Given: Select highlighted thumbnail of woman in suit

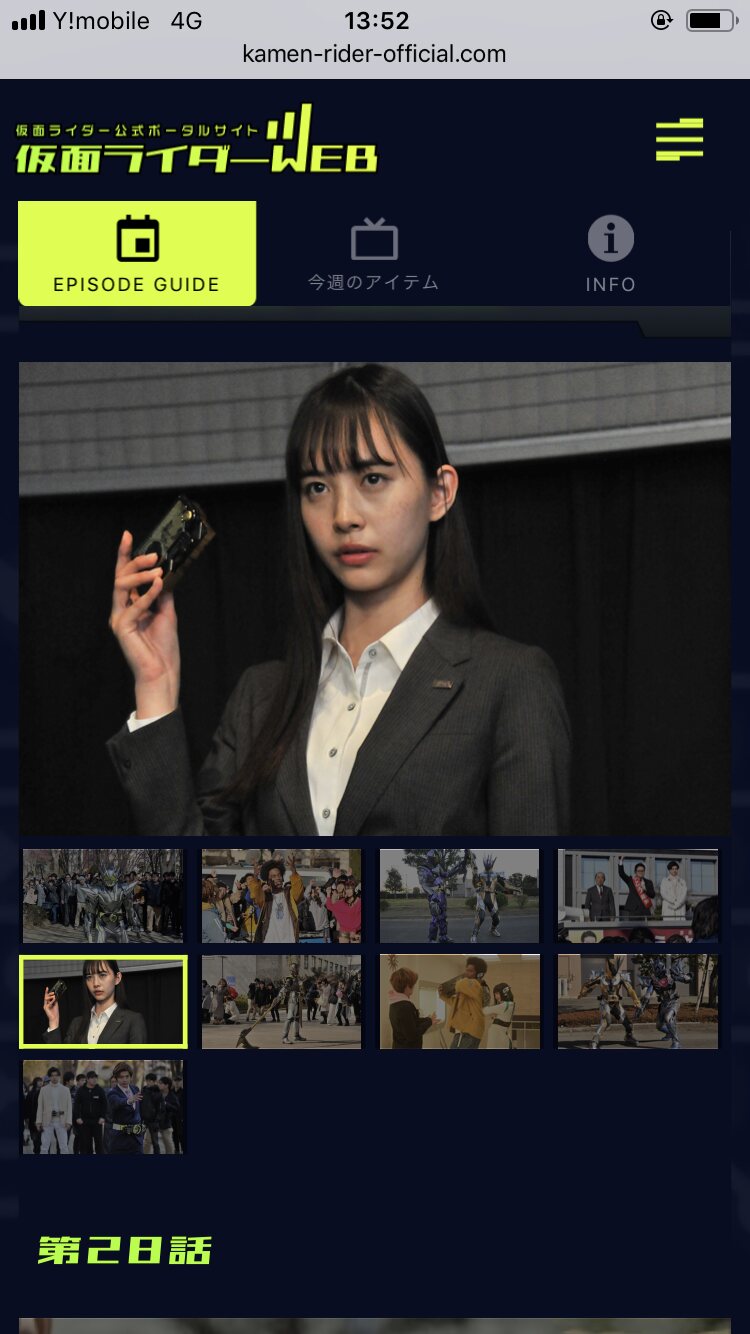Looking at the screenshot, I should pos(103,1001).
